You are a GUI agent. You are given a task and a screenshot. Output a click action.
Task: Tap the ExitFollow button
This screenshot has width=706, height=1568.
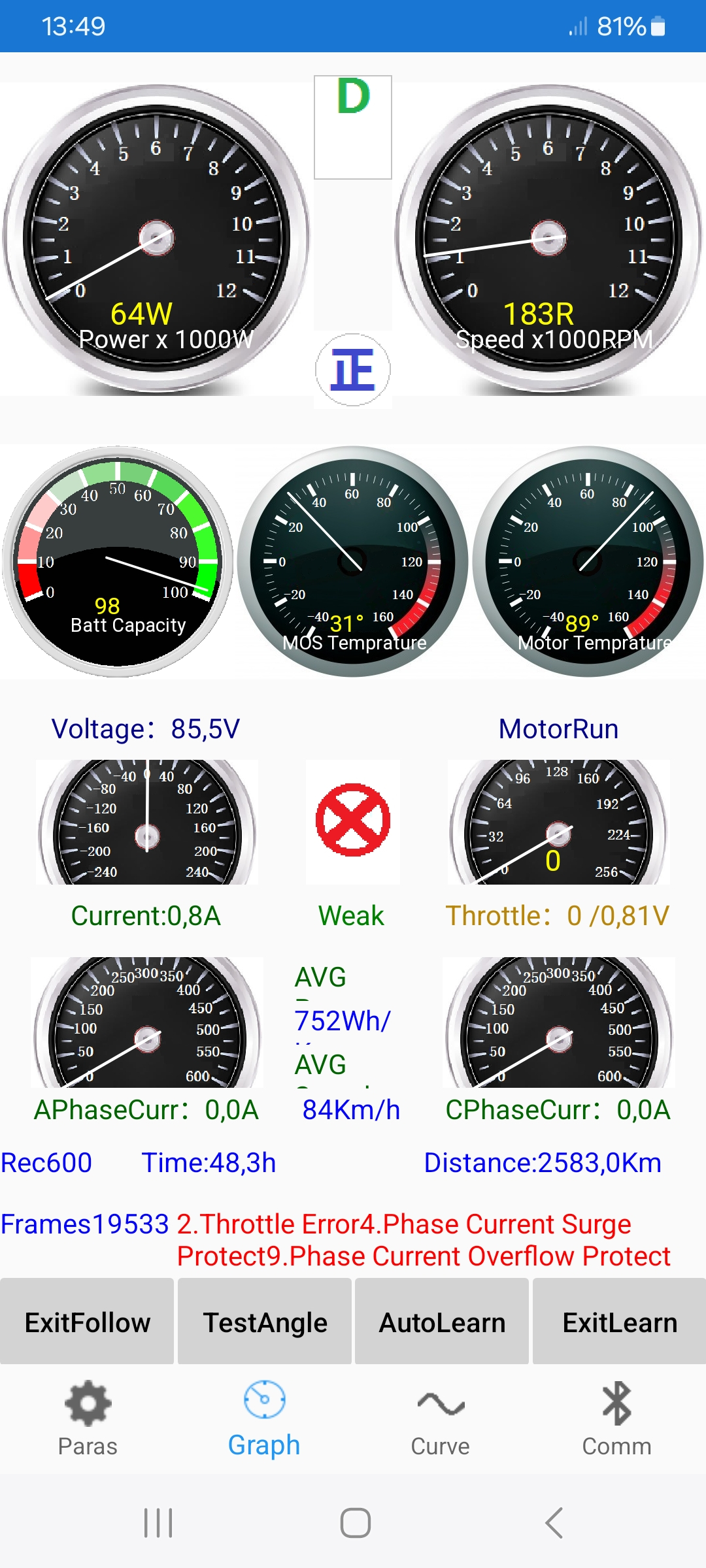87,1322
